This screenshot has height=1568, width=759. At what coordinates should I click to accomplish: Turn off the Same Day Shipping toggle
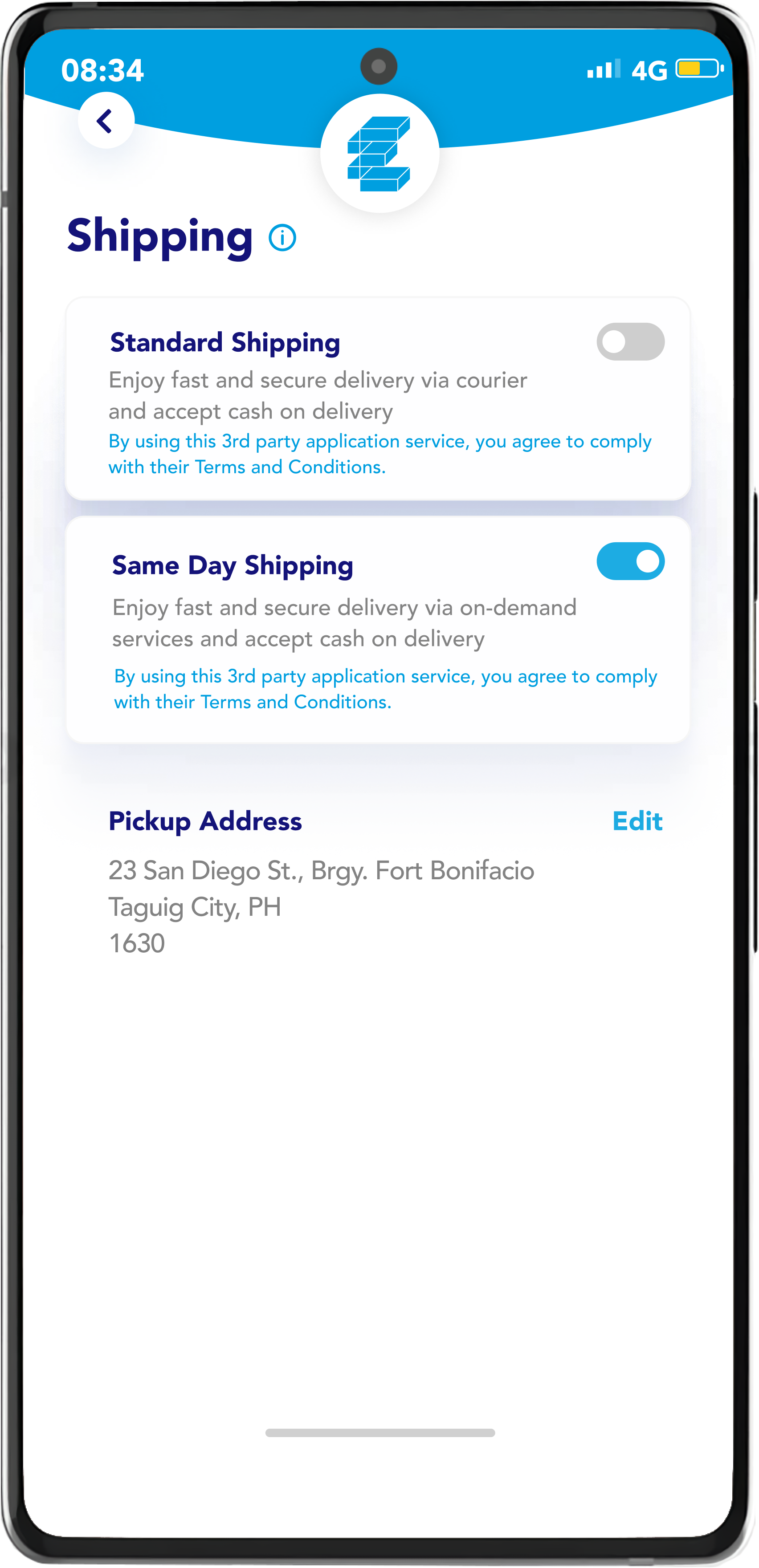click(x=630, y=561)
